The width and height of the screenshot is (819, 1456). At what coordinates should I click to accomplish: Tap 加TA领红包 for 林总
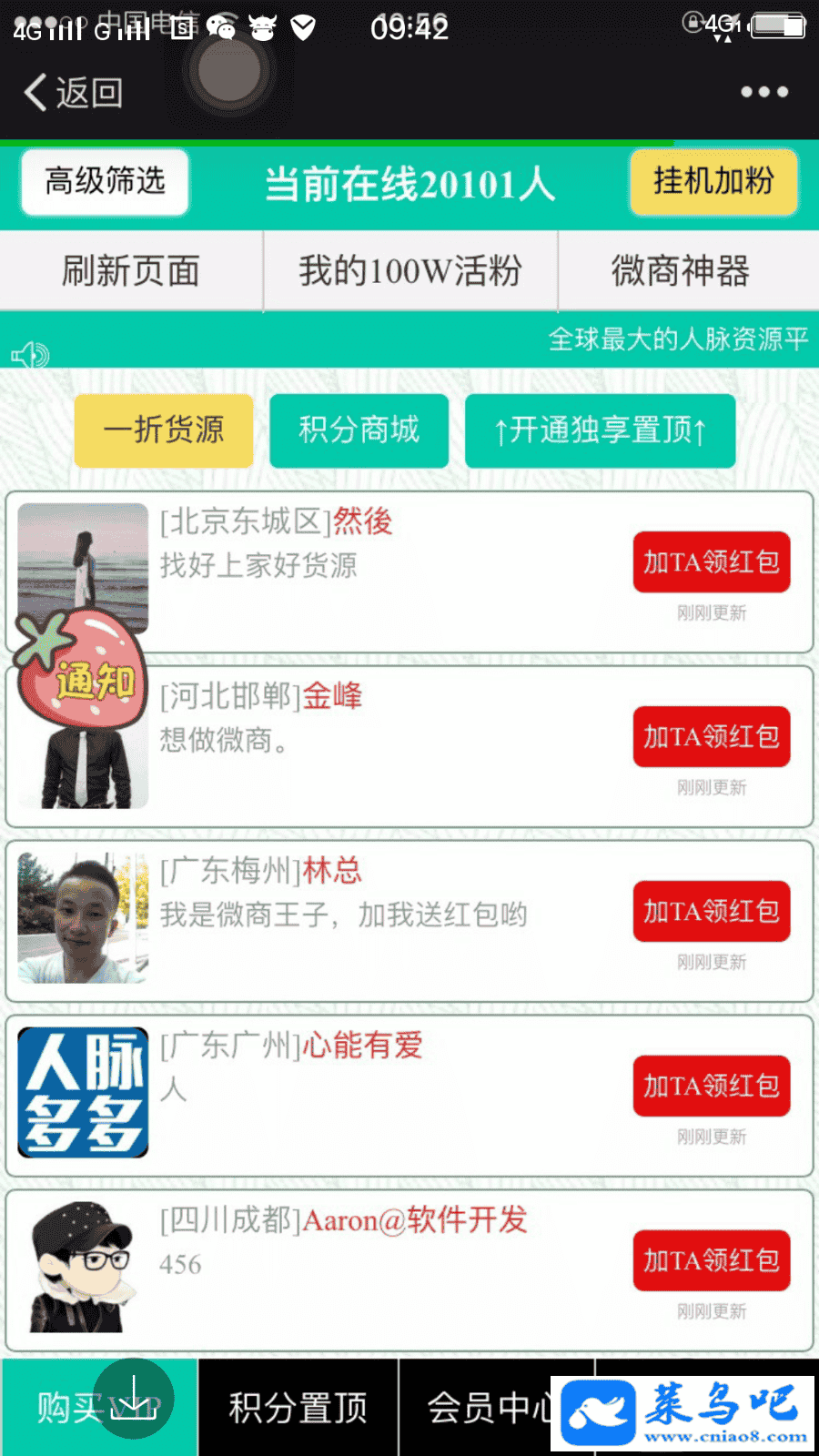tap(711, 912)
